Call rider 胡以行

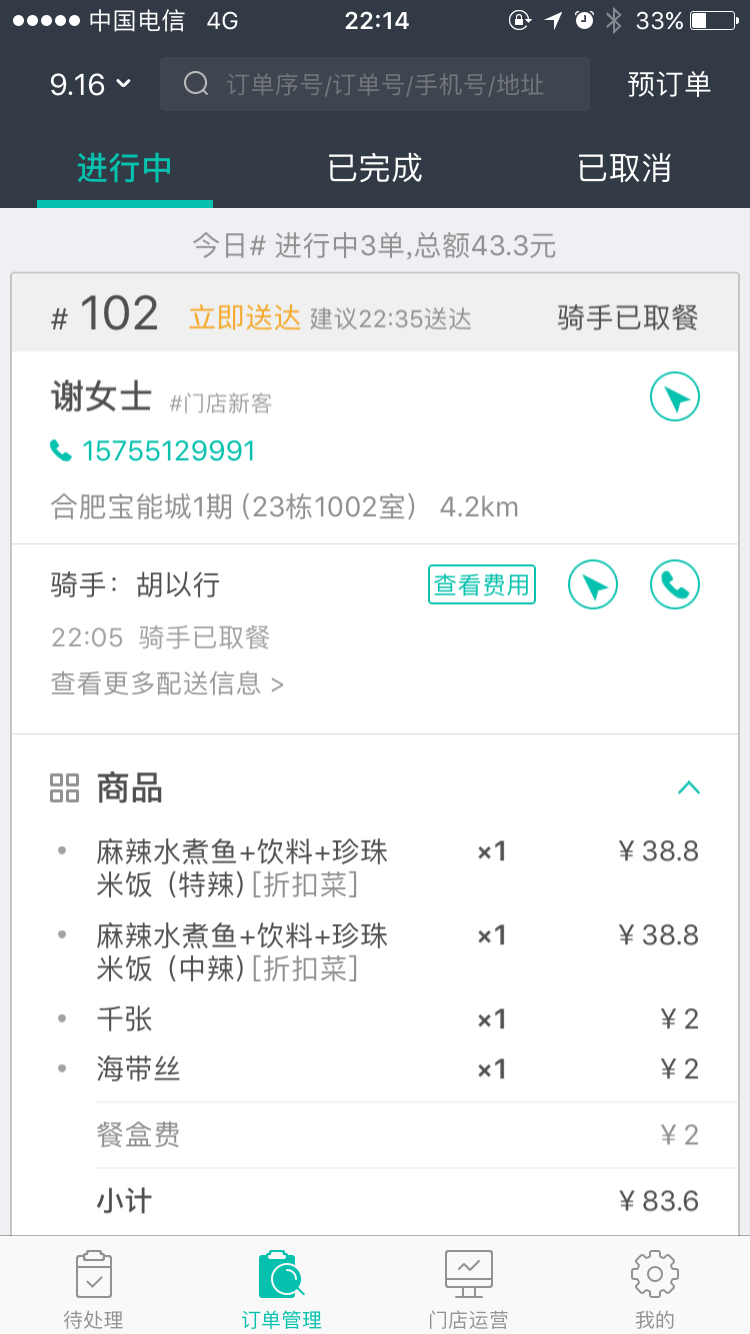(675, 585)
